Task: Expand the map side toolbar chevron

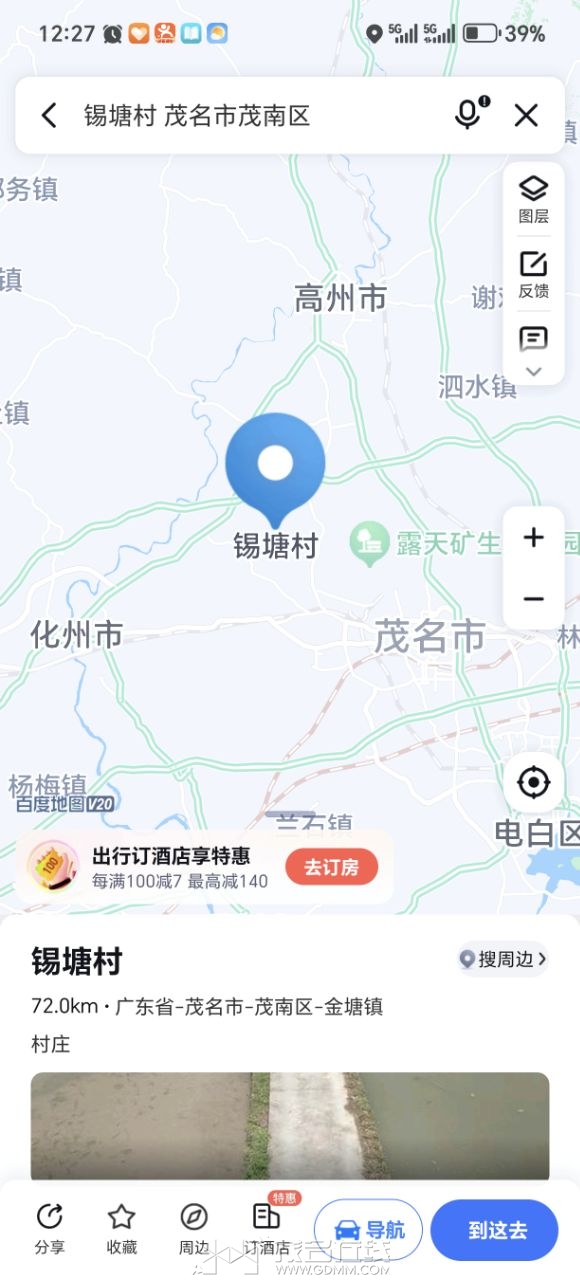Action: pyautogui.click(x=534, y=371)
